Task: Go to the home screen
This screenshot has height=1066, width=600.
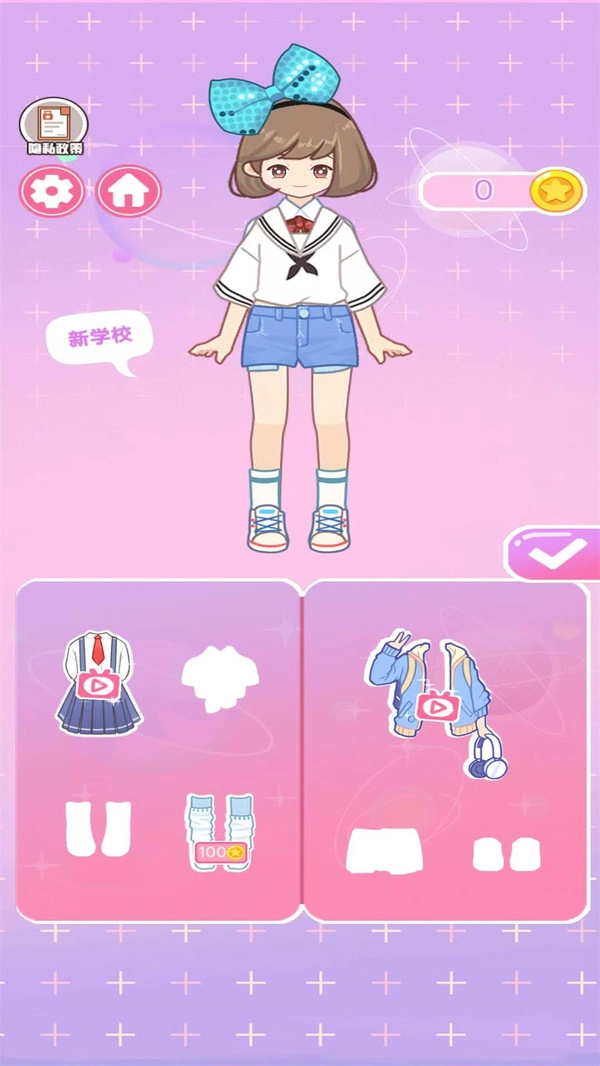Action: coord(129,190)
